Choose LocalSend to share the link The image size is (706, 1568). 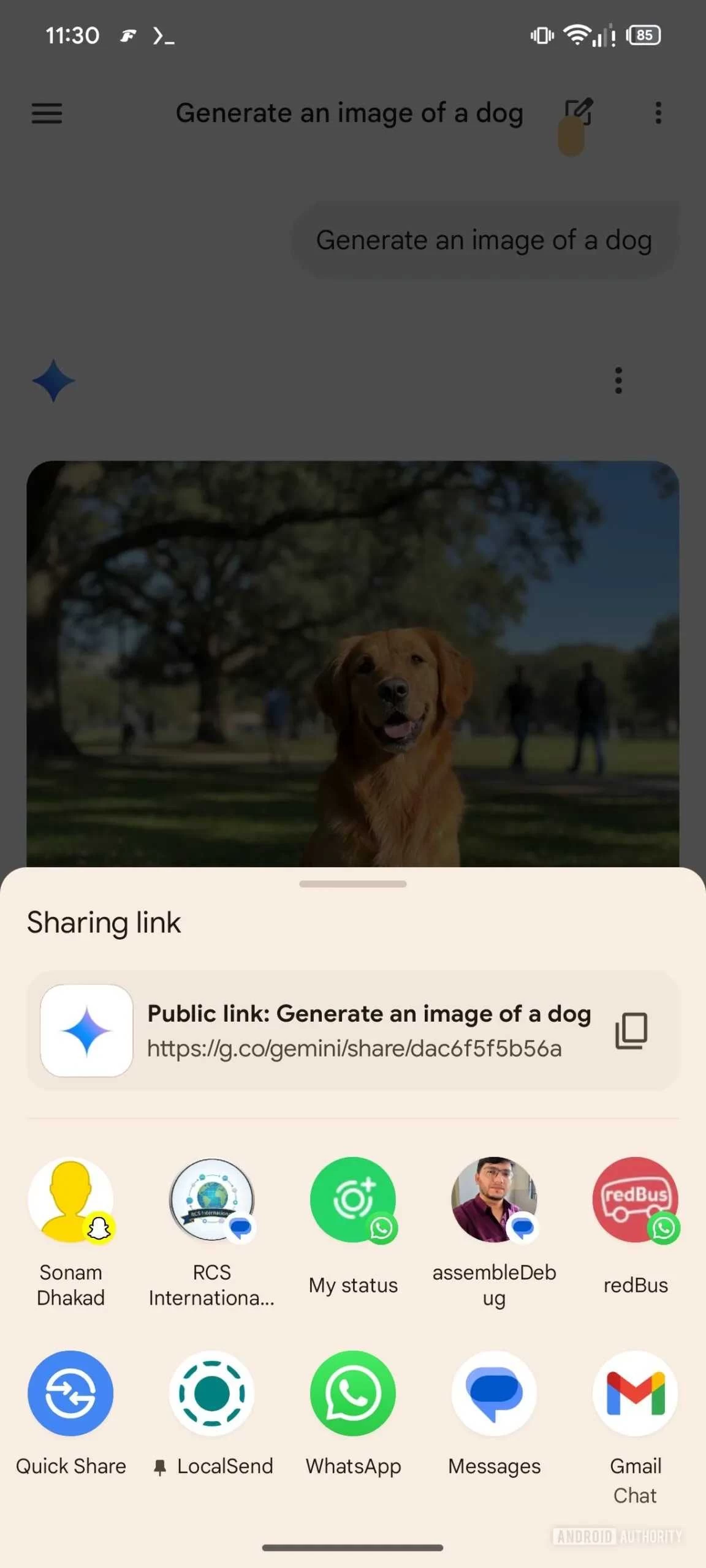212,1394
